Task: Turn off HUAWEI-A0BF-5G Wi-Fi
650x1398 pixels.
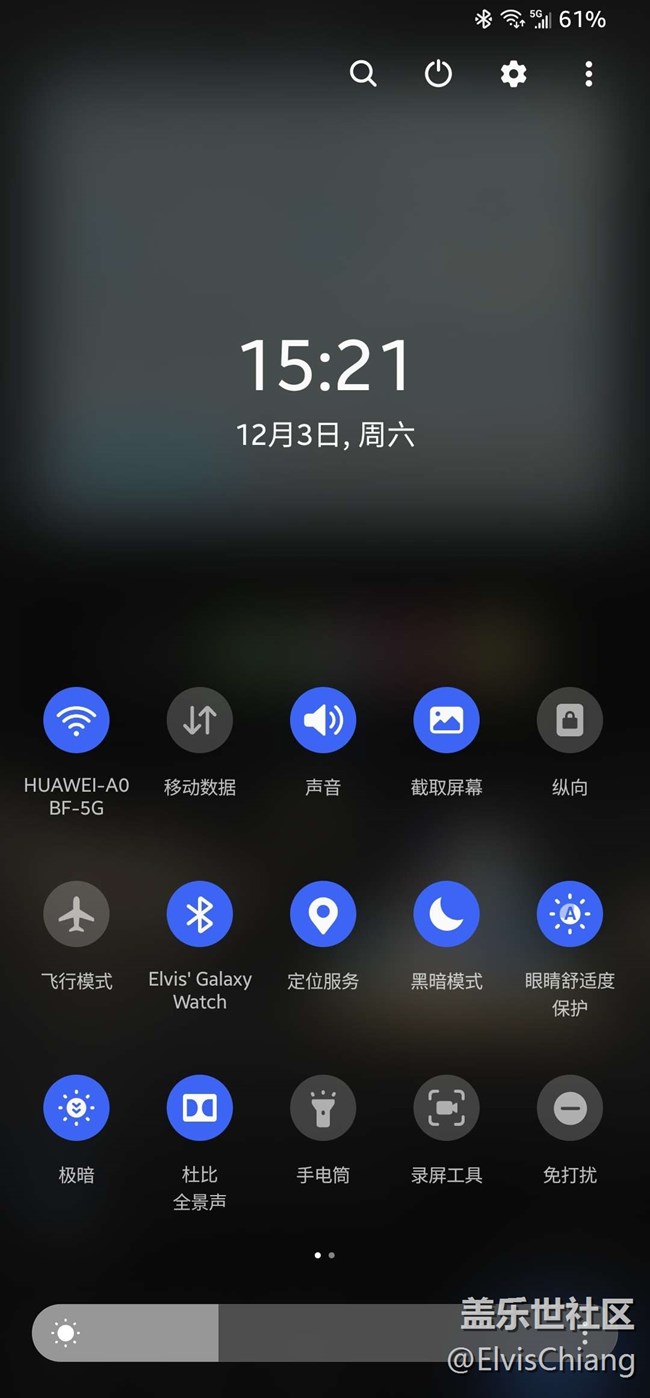Action: coord(77,720)
